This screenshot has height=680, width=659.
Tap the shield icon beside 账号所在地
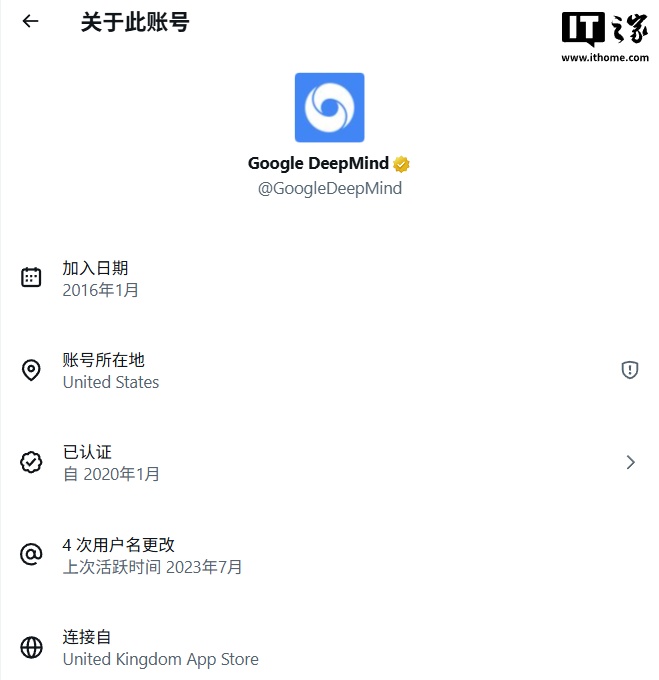(629, 370)
